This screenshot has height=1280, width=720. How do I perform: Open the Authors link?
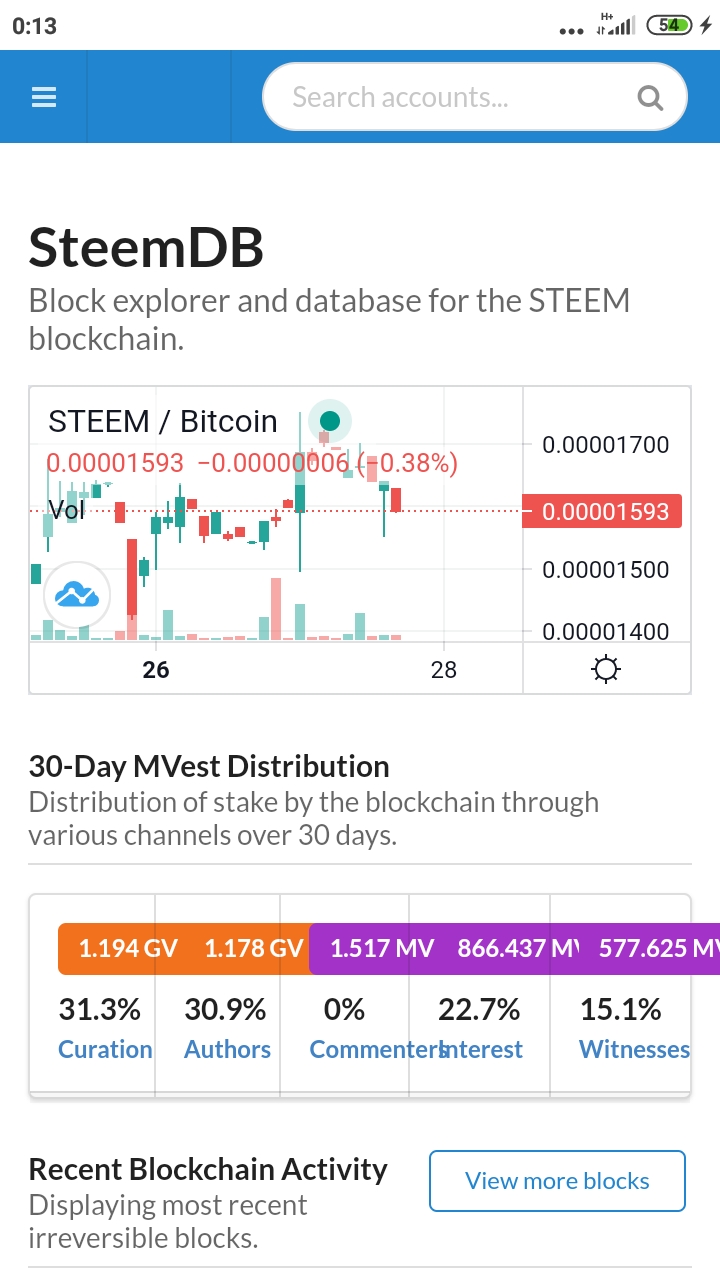tap(227, 1049)
